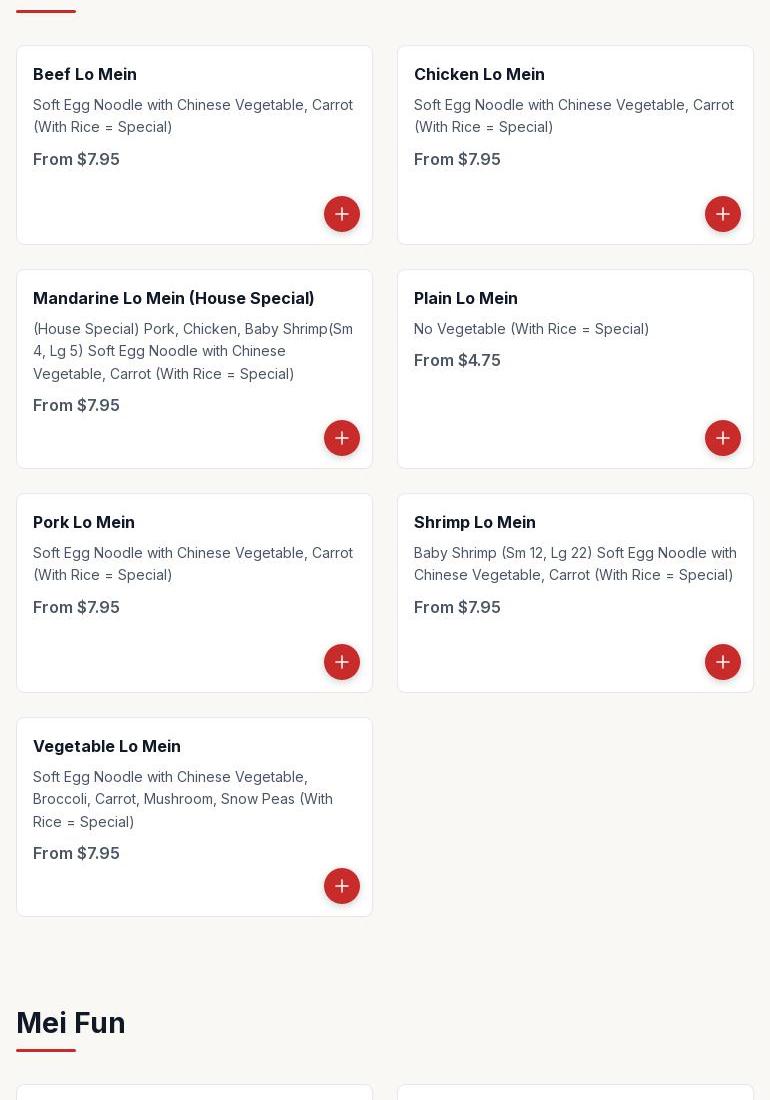Add Plain Lo Mein using its plus icon
Screen dimensions: 770x1100
point(723,438)
